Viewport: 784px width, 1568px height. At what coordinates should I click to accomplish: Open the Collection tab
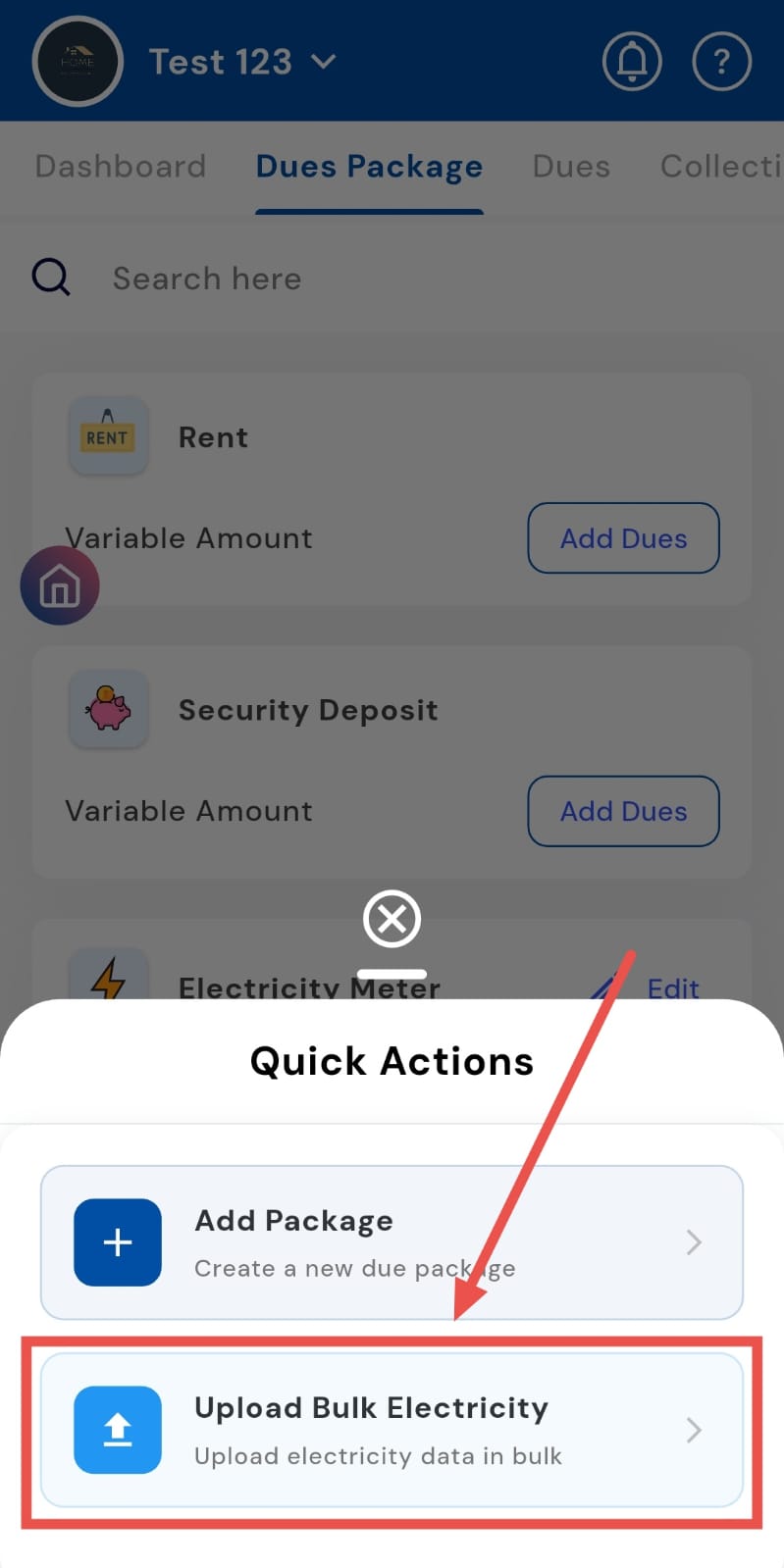[721, 167]
